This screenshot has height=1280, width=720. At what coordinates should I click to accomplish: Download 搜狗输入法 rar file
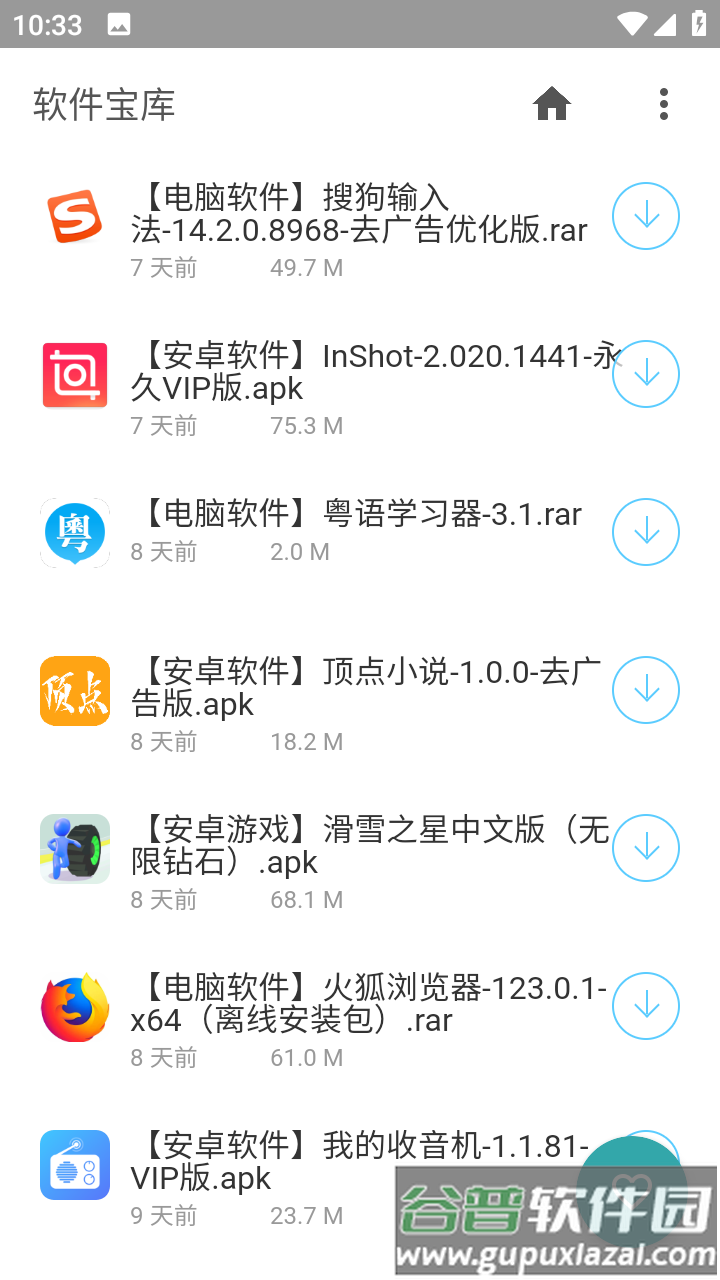646,216
